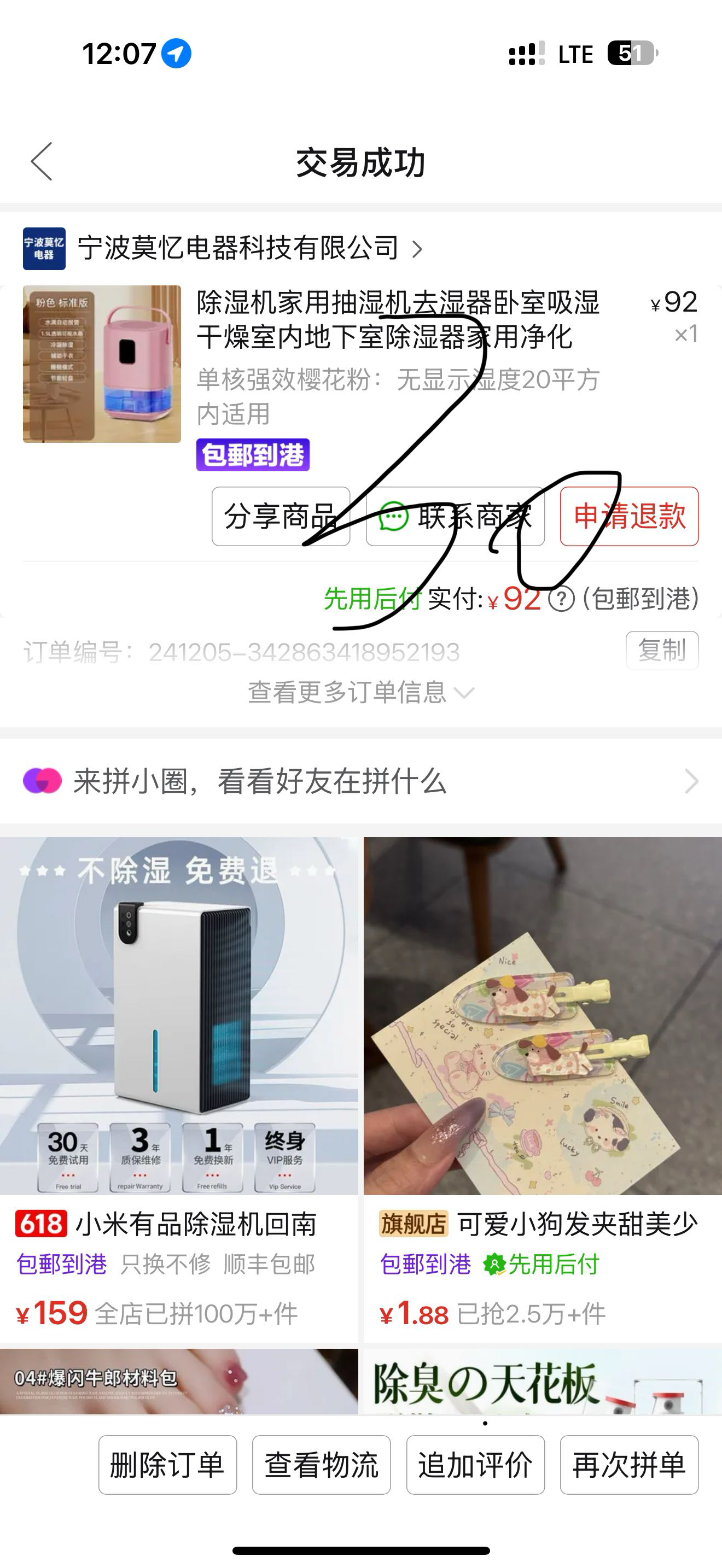
Task: Tap the 分享商品 button
Action: (281, 516)
